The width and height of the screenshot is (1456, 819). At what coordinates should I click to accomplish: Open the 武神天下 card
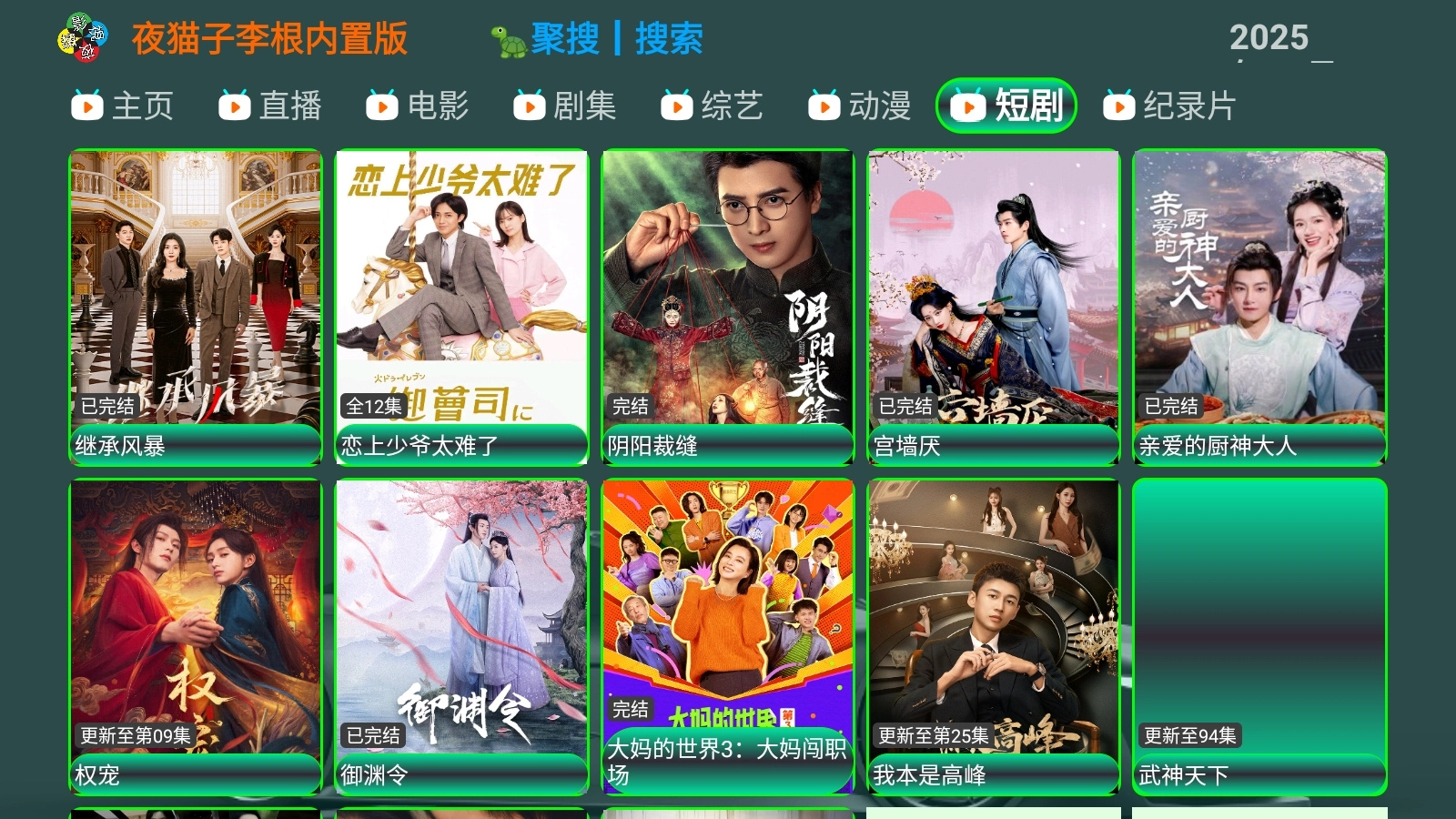coord(1259,636)
